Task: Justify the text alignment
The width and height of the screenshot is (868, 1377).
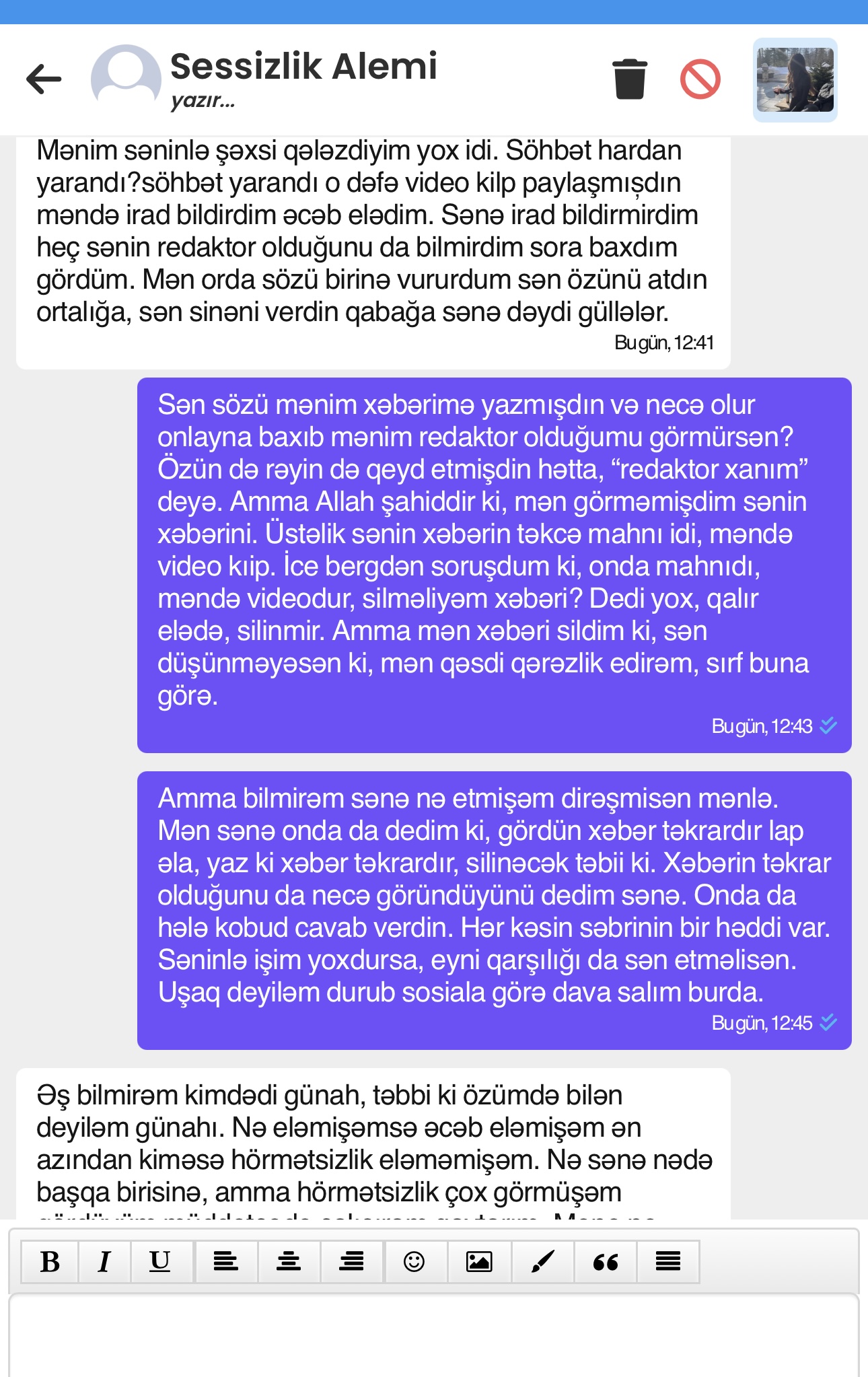Action: point(668,1262)
